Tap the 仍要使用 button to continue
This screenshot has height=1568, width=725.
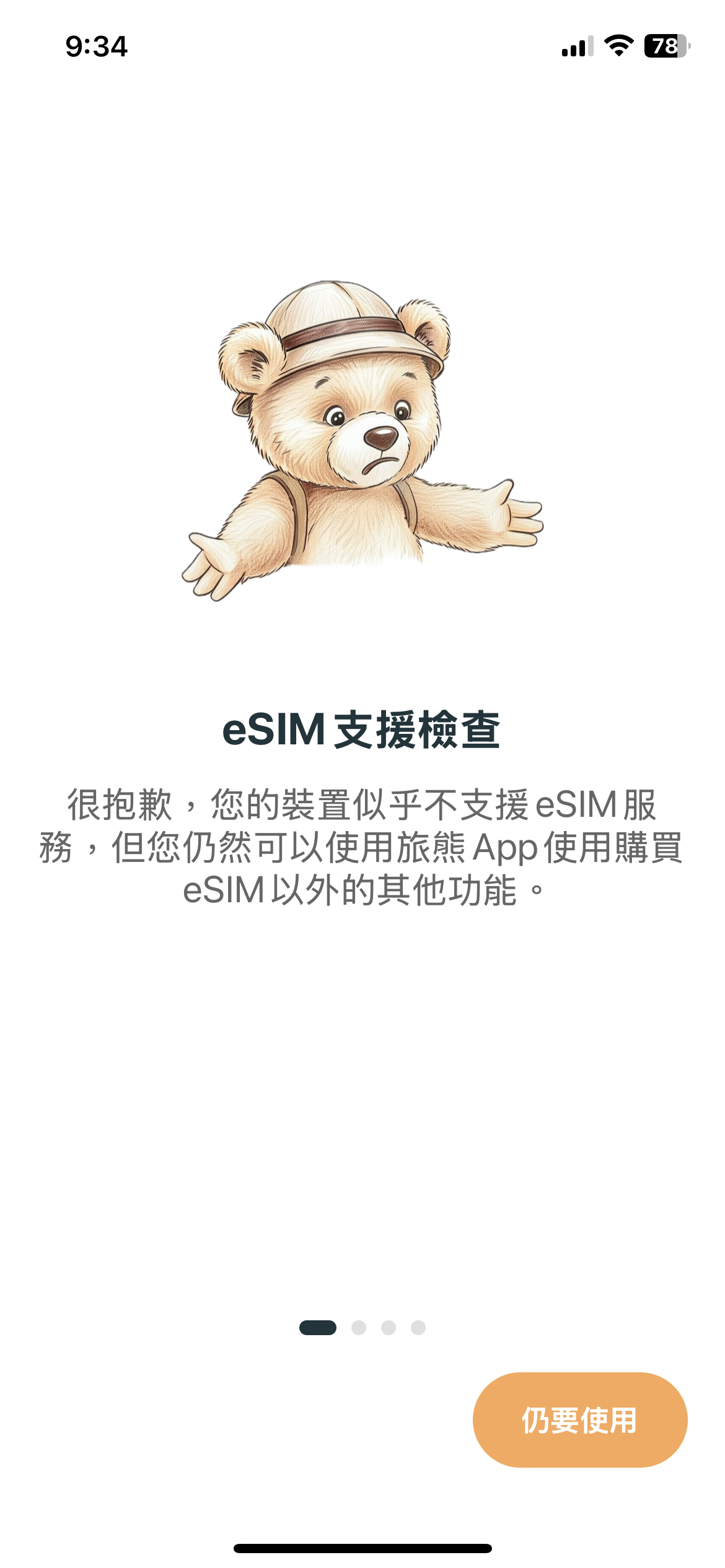click(x=579, y=1419)
